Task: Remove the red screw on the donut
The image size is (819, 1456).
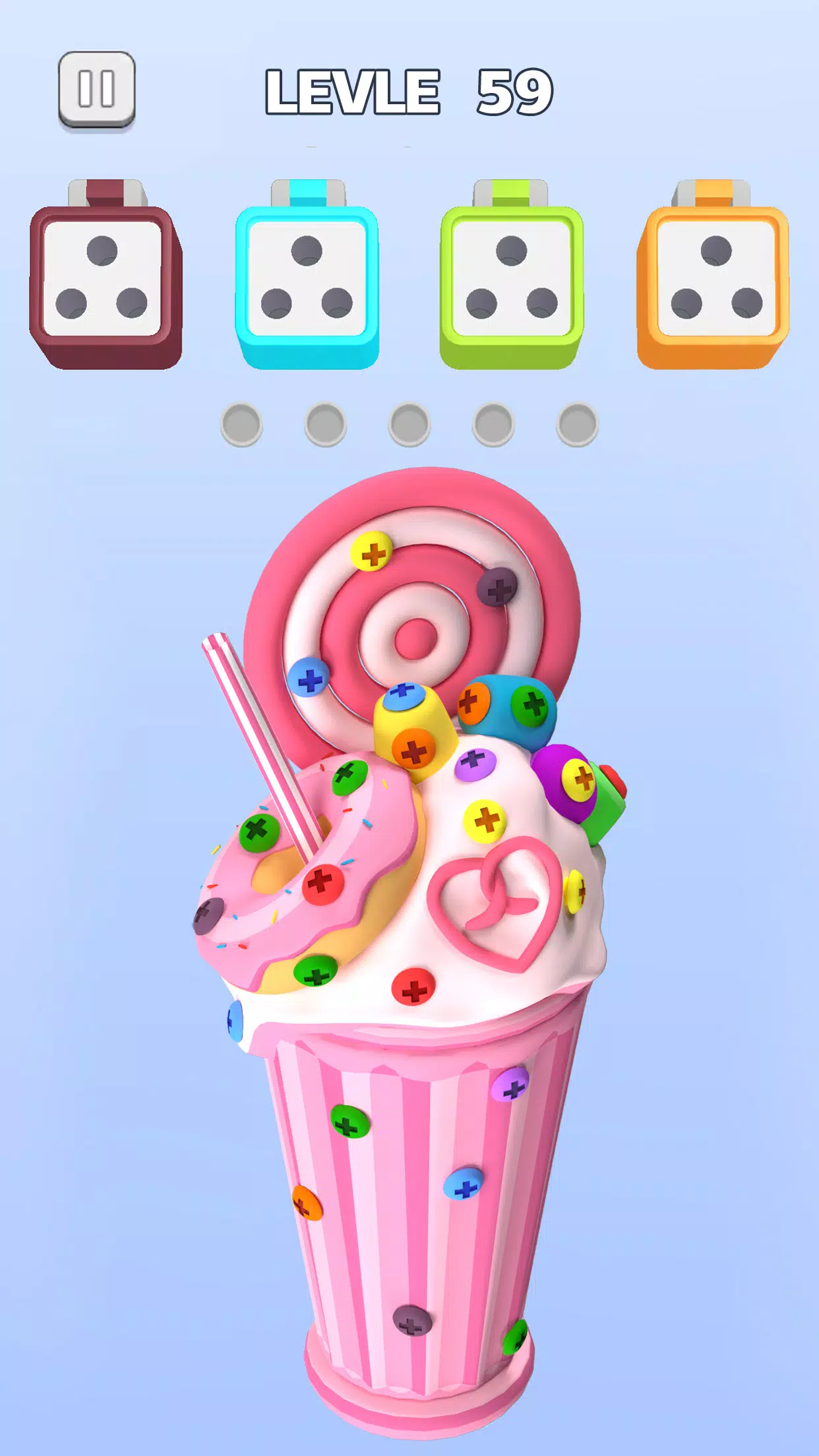Action: pos(322,882)
